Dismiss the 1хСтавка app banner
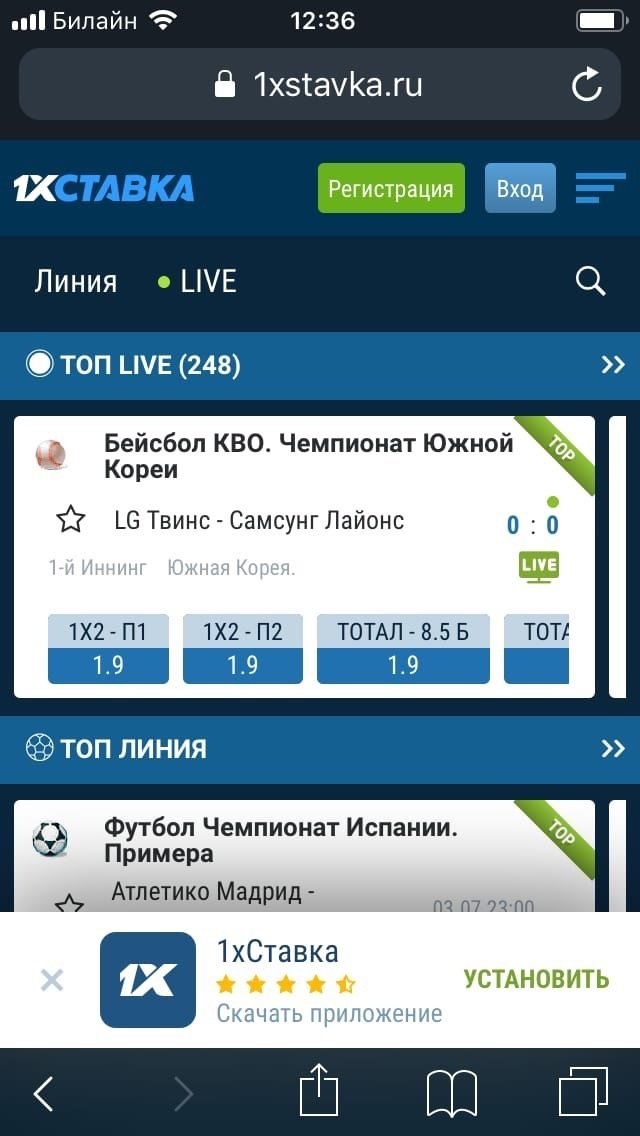 pos(52,980)
